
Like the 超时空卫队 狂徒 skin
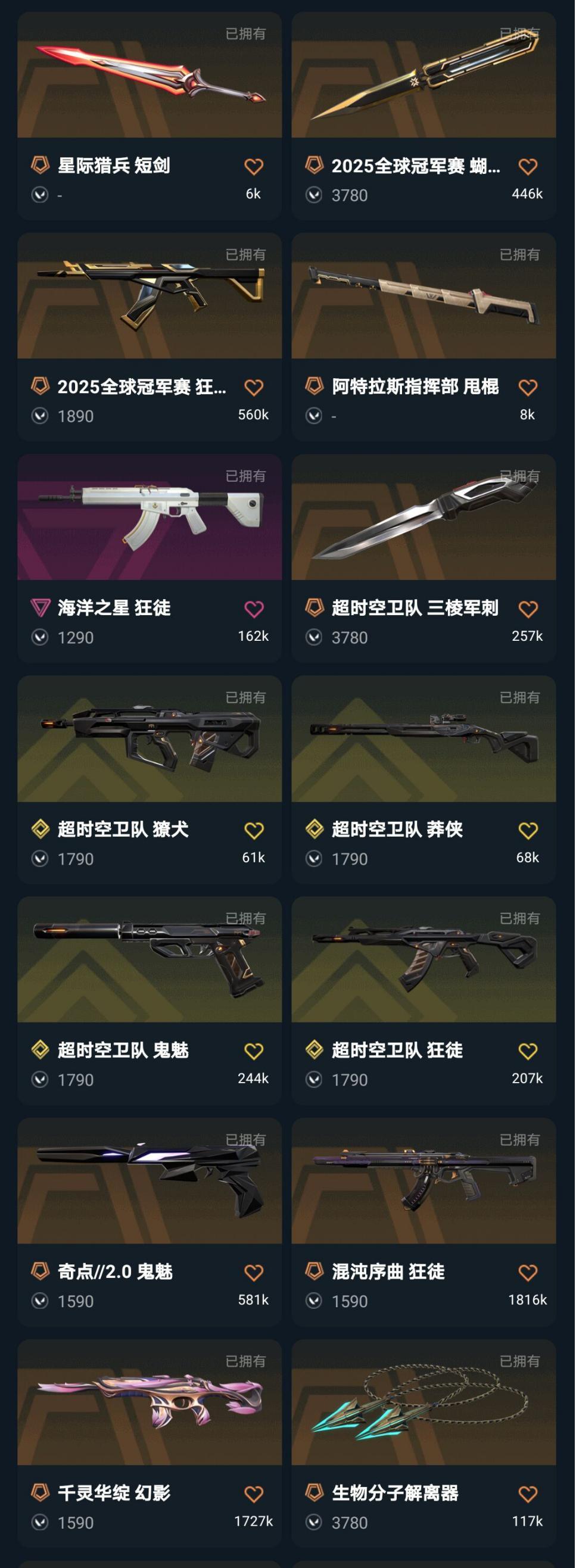tap(528, 1051)
